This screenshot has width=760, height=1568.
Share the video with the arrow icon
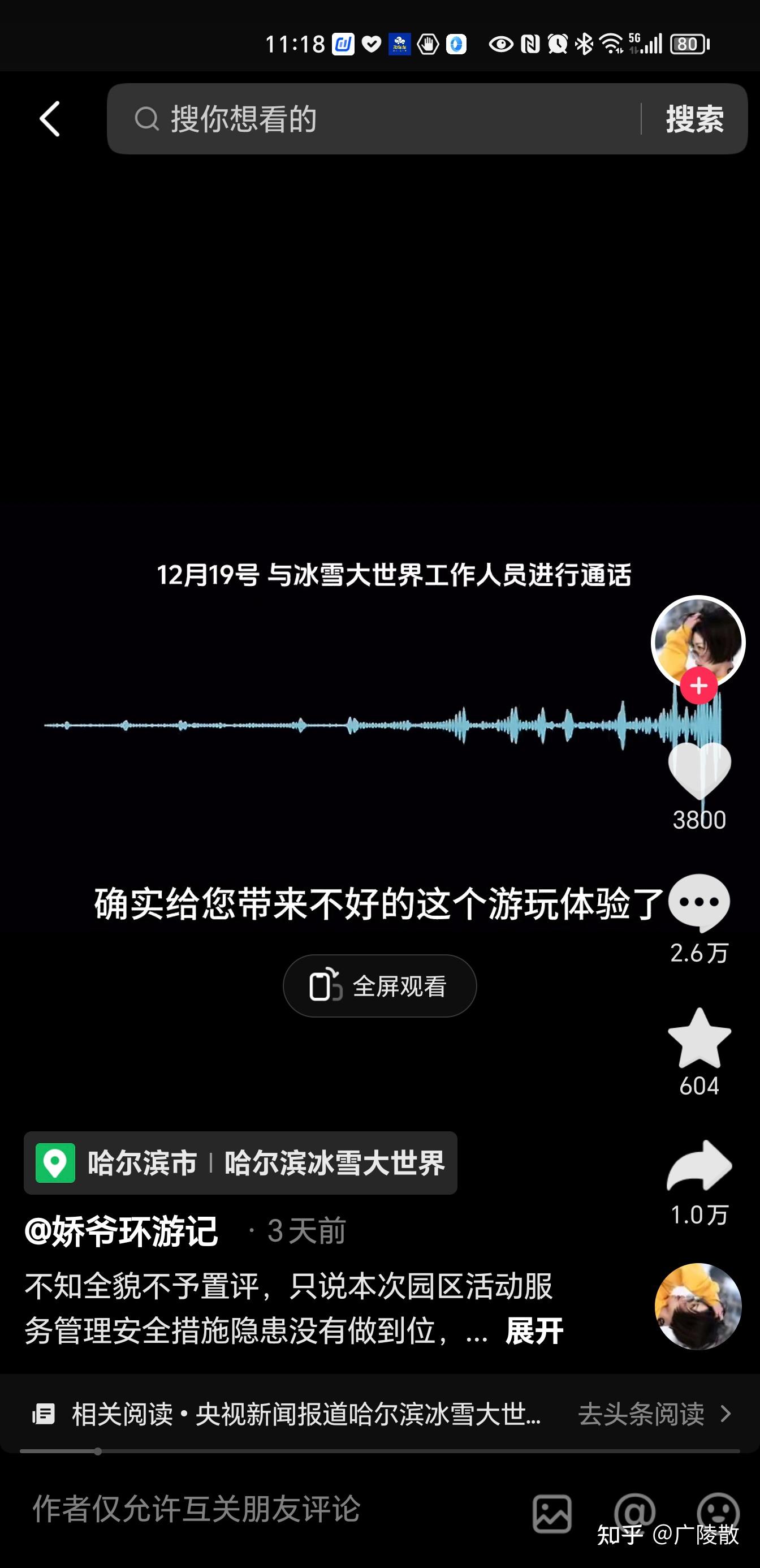point(699,1165)
